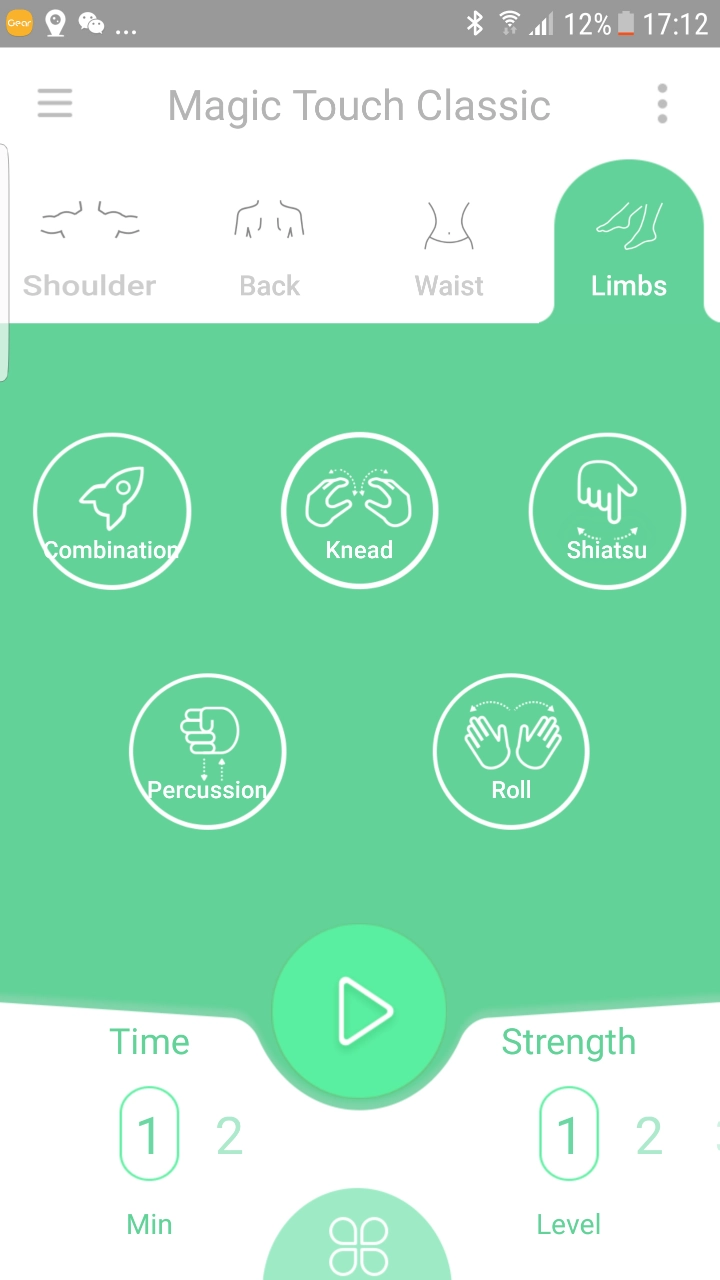Select the Roll massage mode icon
Image resolution: width=720 pixels, height=1280 pixels.
click(511, 751)
